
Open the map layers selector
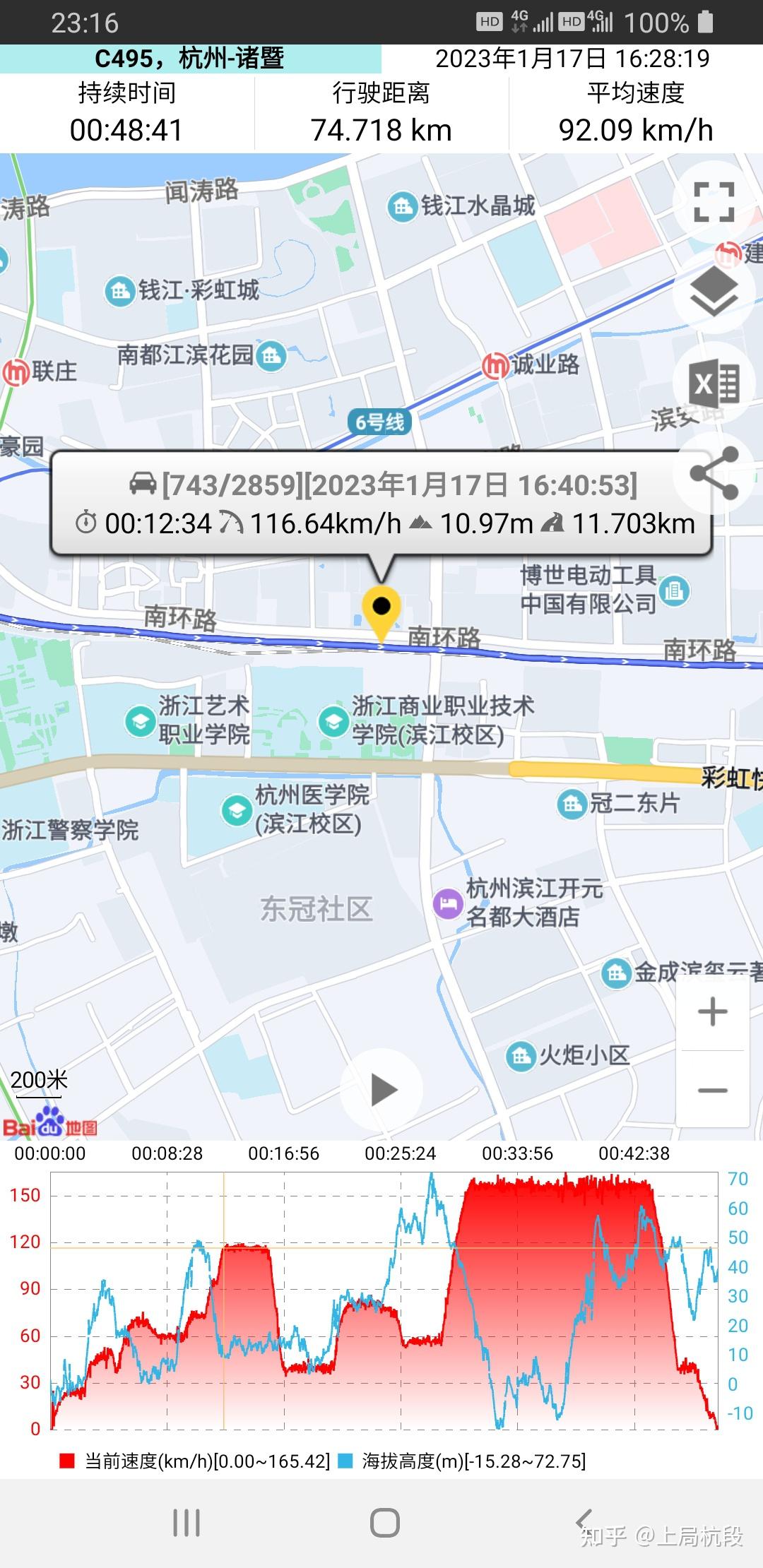coord(714,292)
